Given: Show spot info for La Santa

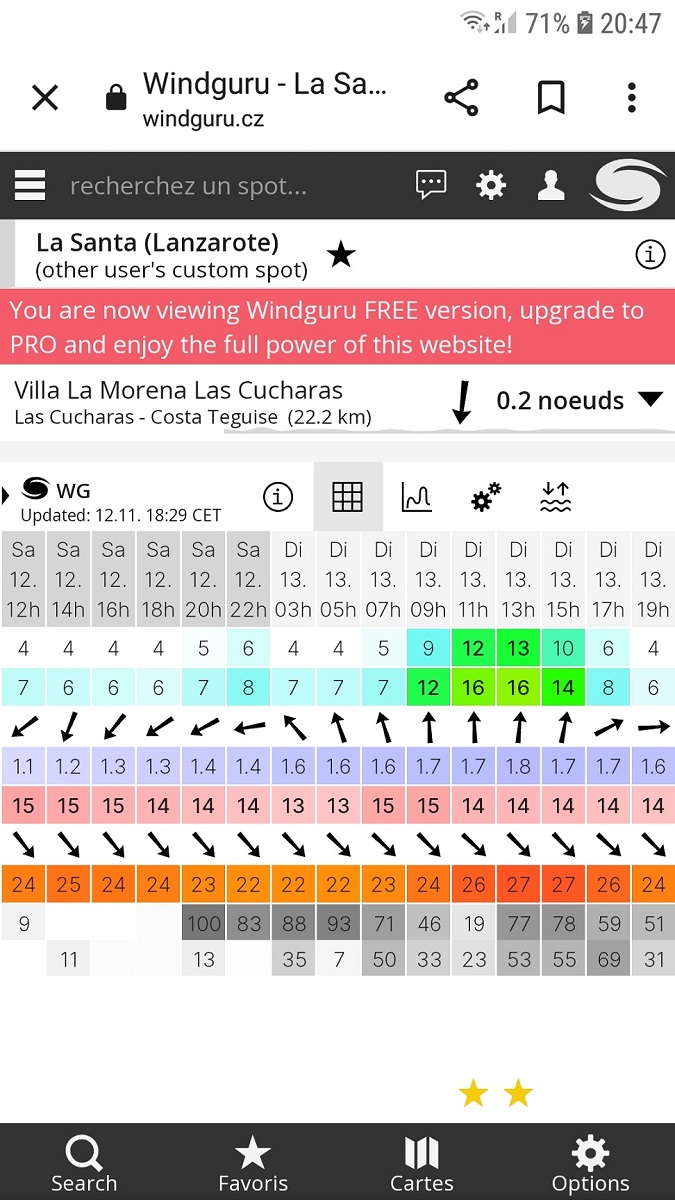Looking at the screenshot, I should [x=650, y=255].
